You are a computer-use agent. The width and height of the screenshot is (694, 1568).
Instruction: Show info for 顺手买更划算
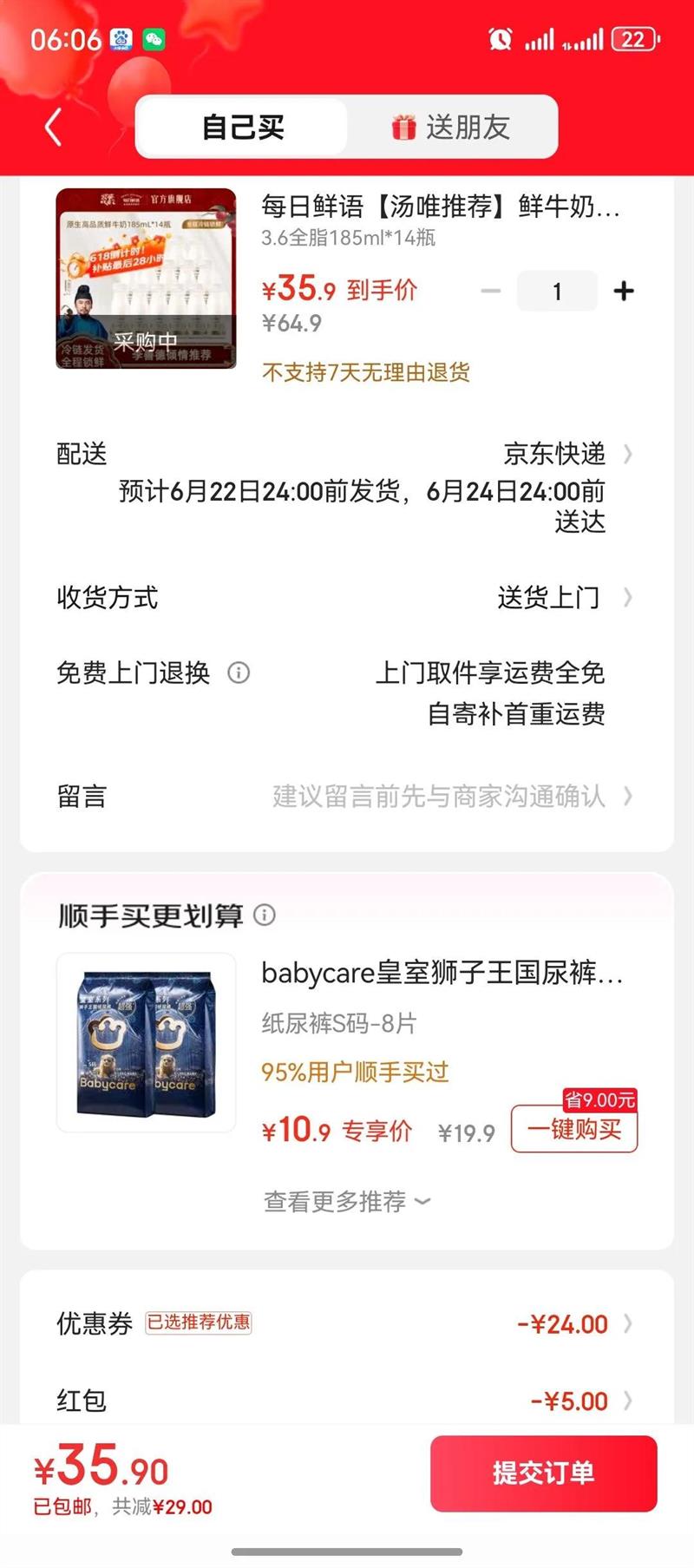[x=265, y=915]
